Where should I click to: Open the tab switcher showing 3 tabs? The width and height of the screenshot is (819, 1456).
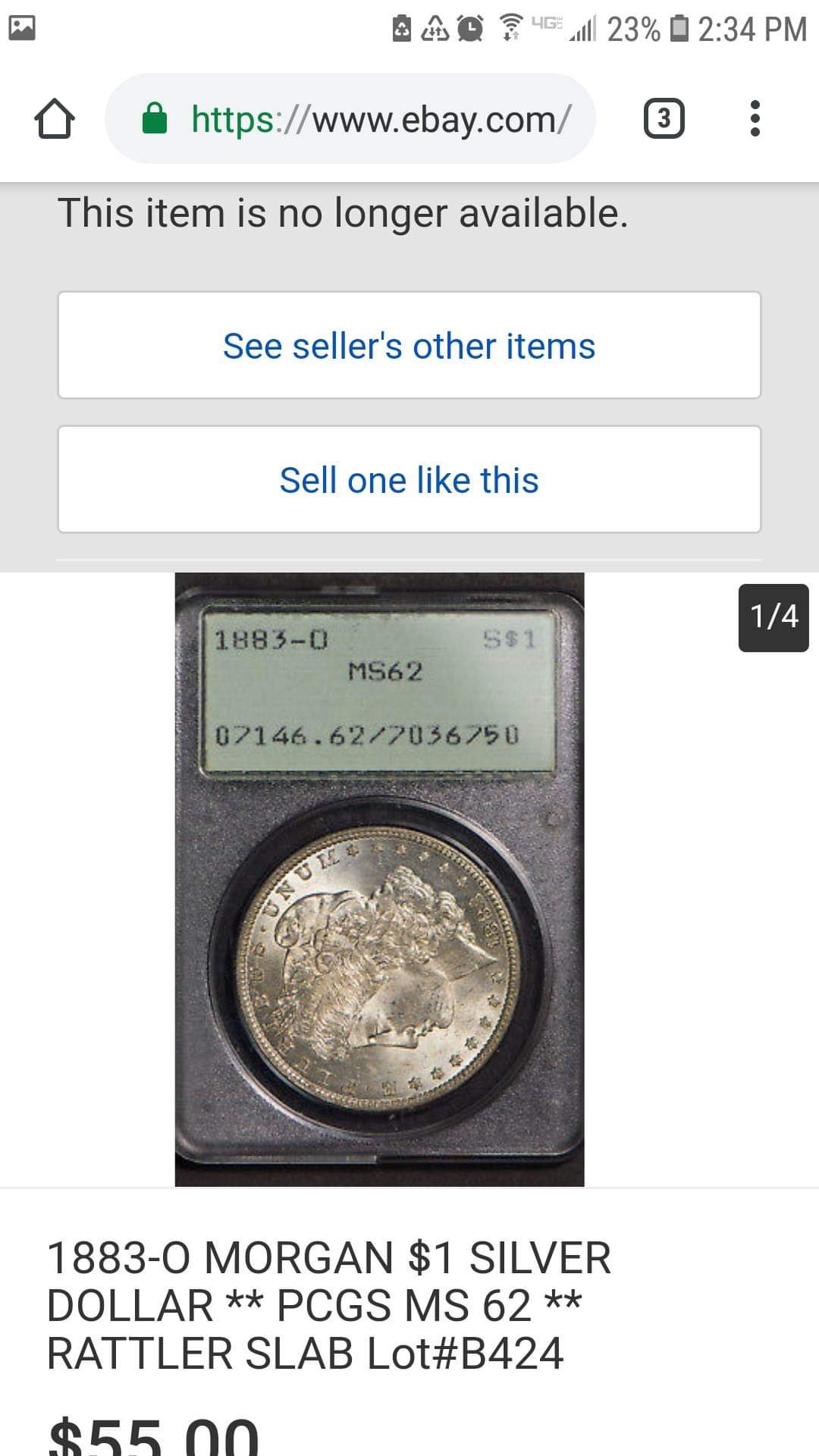(x=664, y=118)
